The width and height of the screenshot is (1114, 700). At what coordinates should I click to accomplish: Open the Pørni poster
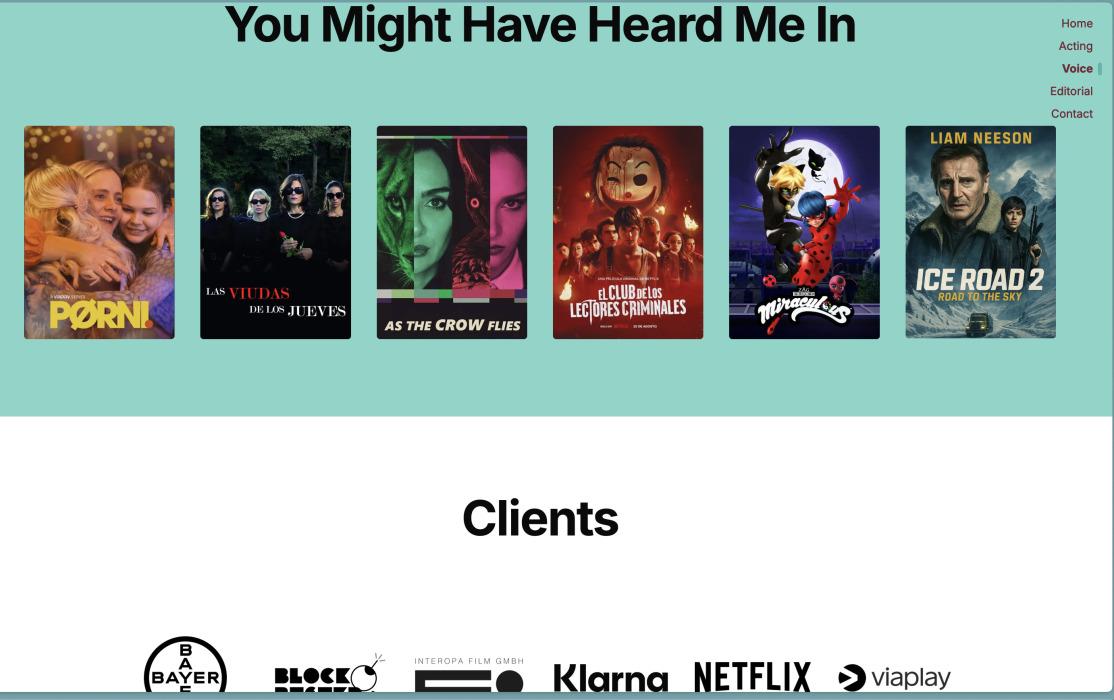click(99, 232)
